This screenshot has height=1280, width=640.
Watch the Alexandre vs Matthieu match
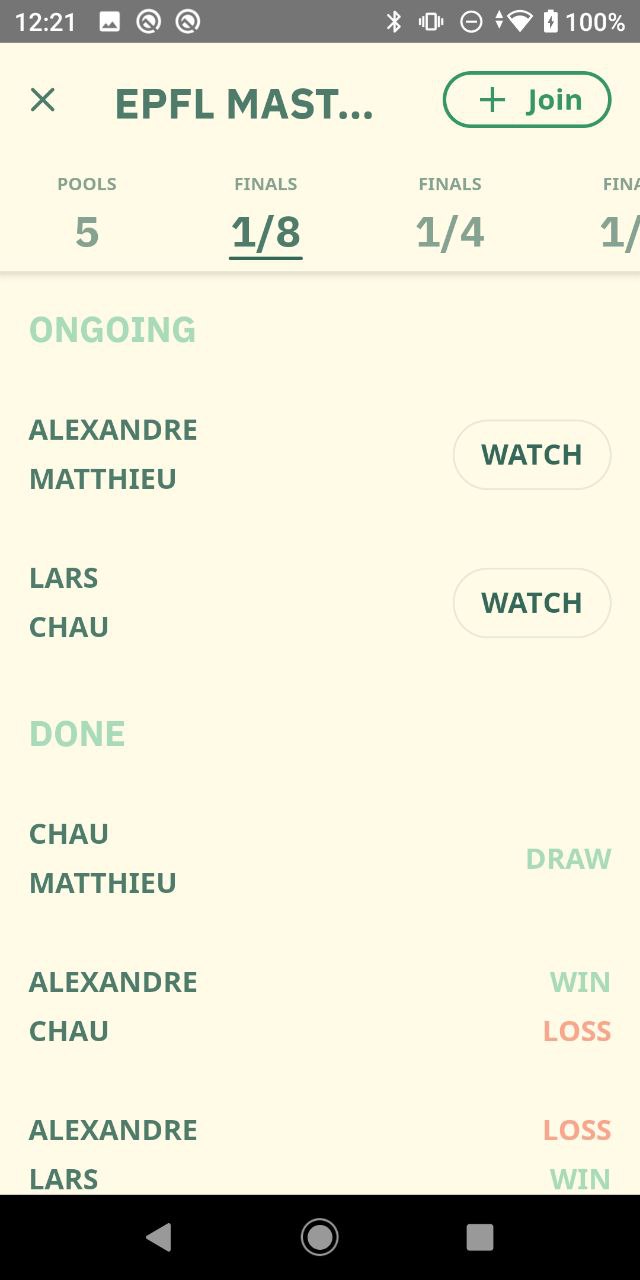pyautogui.click(x=531, y=455)
